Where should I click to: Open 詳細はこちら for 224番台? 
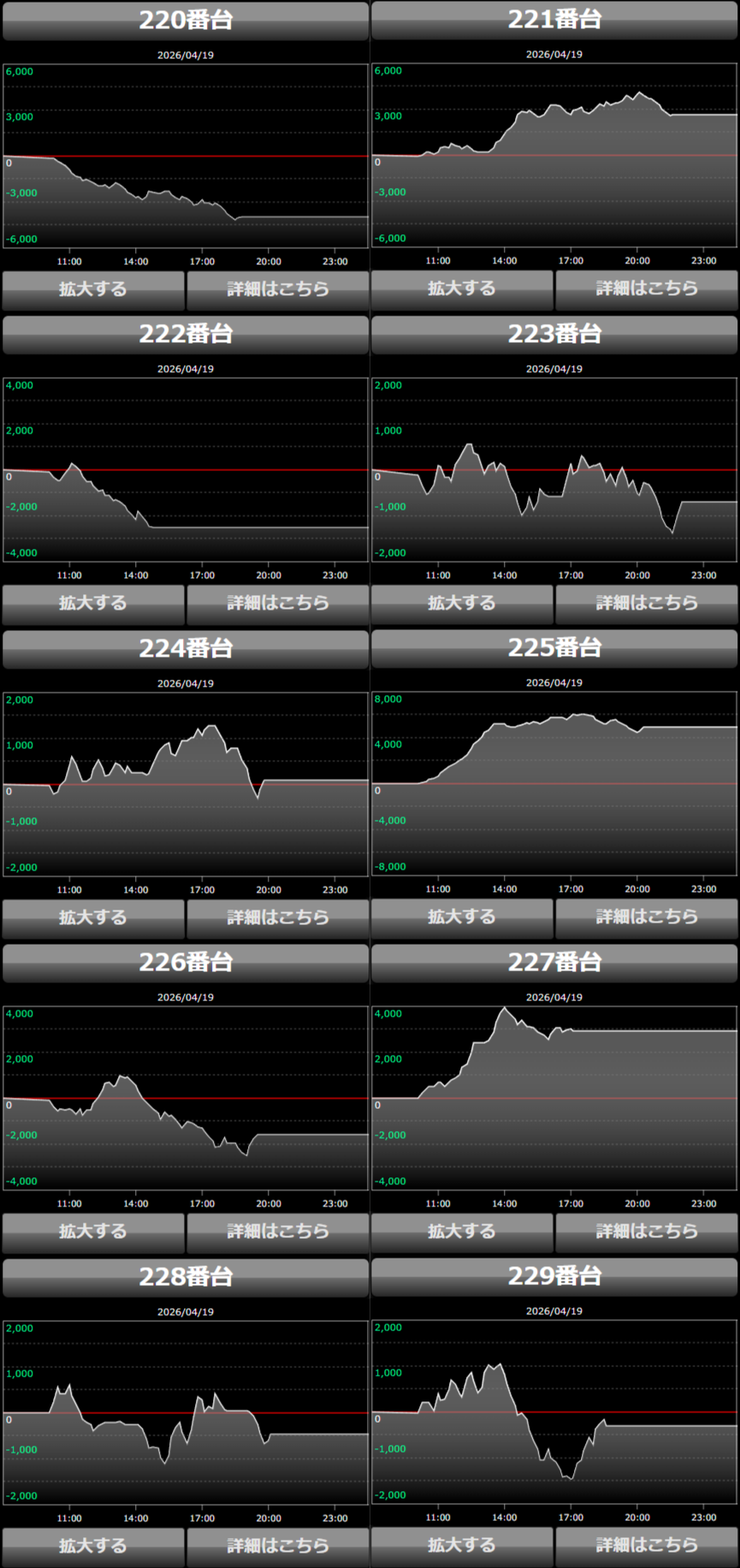278,917
